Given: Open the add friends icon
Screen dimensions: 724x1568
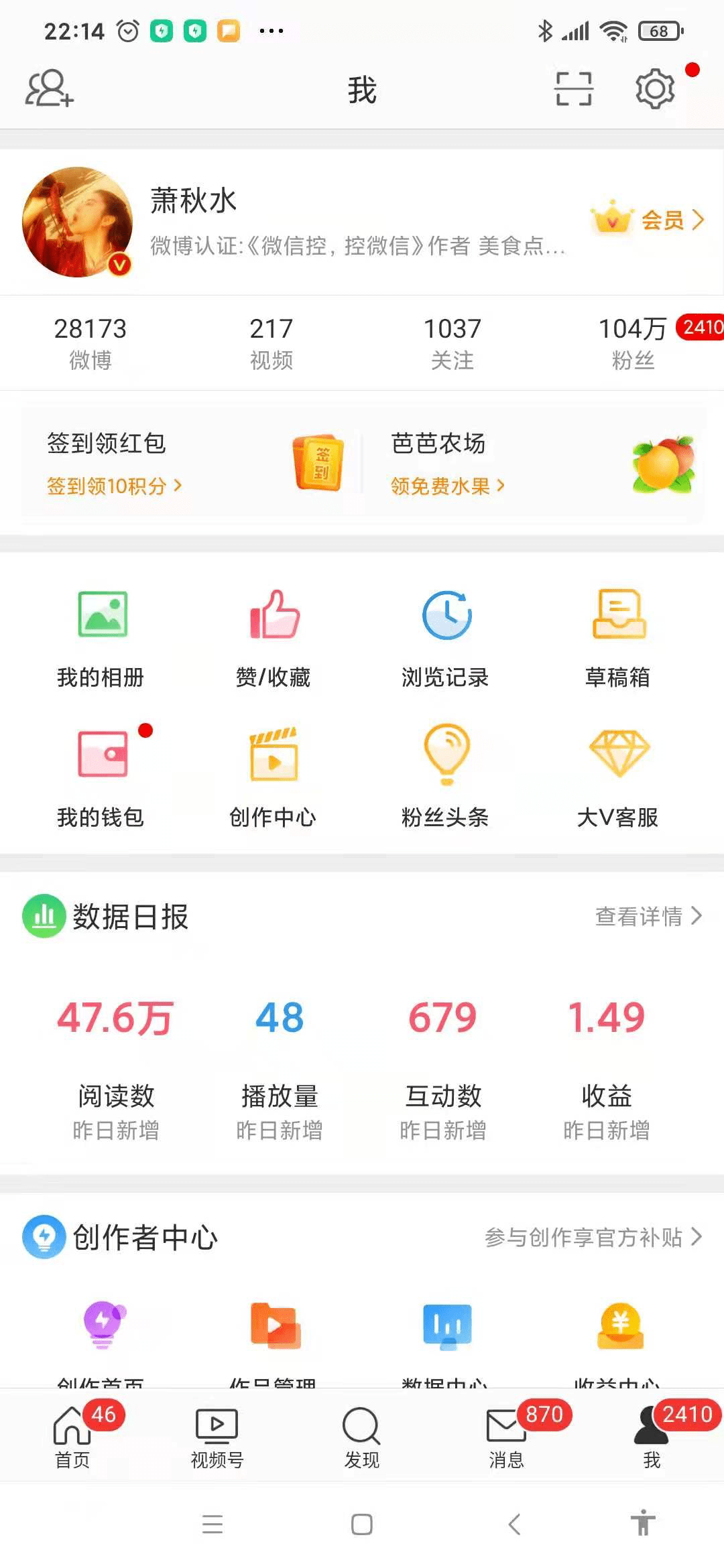Looking at the screenshot, I should [50, 89].
